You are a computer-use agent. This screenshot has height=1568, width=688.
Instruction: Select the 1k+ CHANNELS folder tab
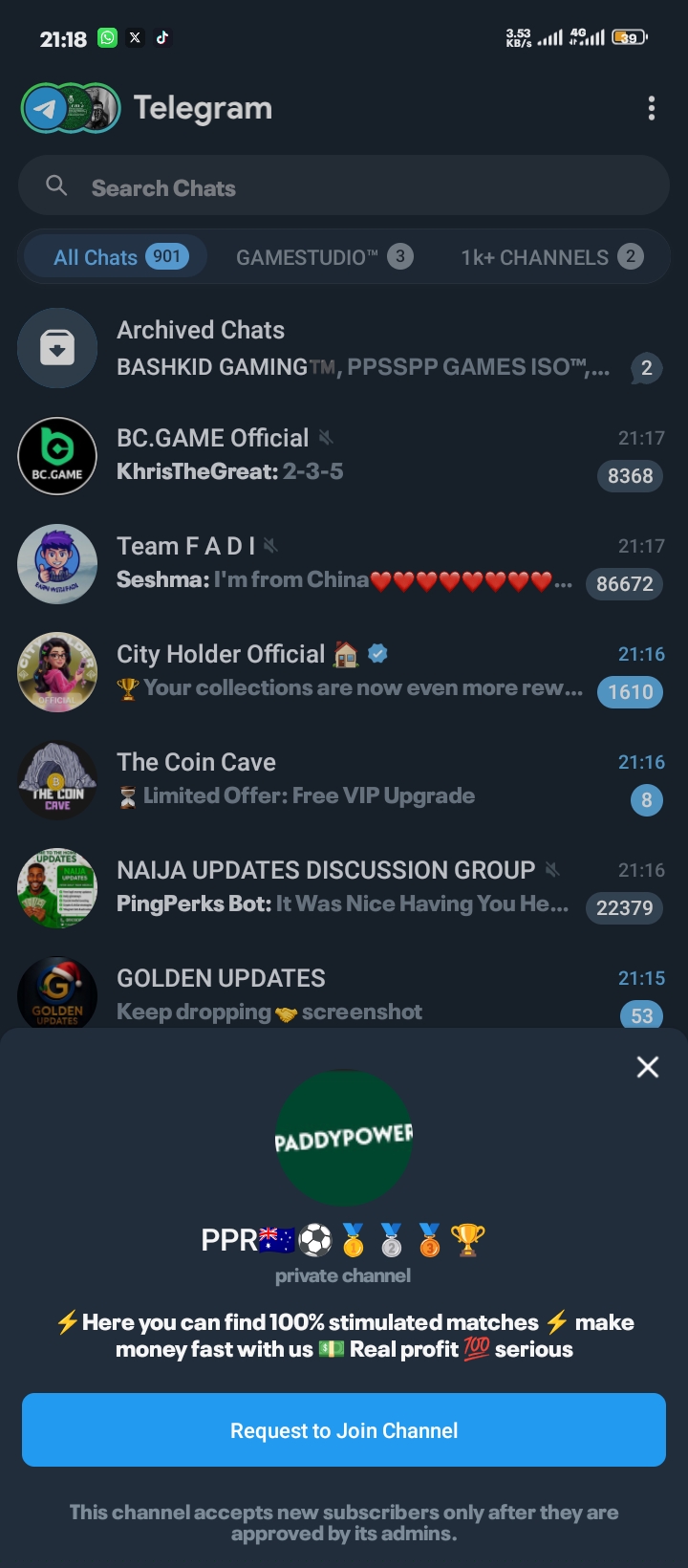point(550,257)
